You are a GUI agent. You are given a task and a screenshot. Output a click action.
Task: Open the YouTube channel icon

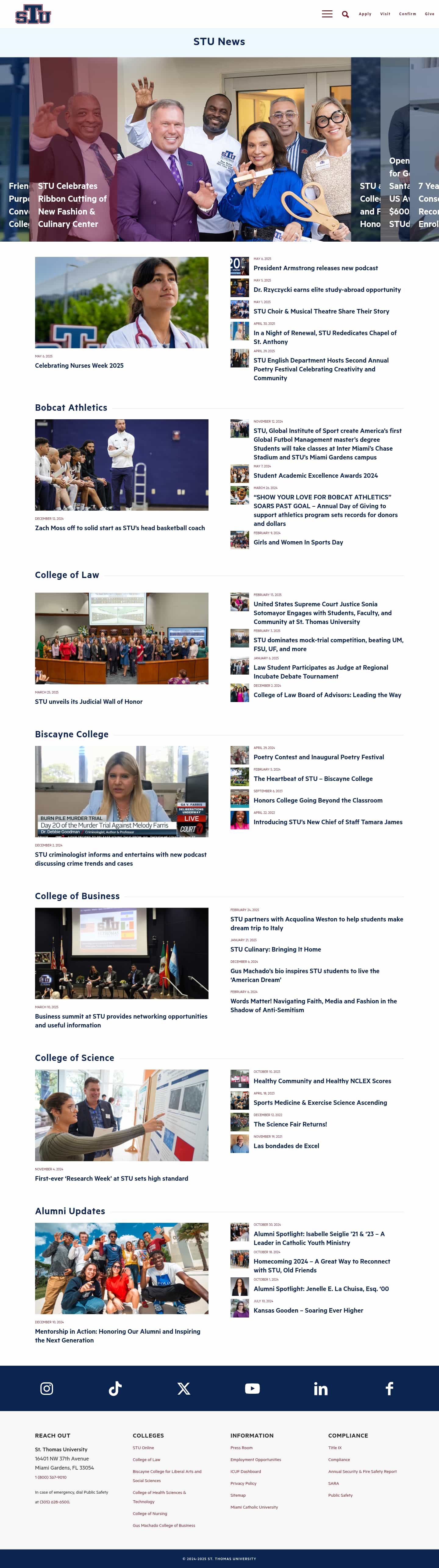coord(252,1389)
